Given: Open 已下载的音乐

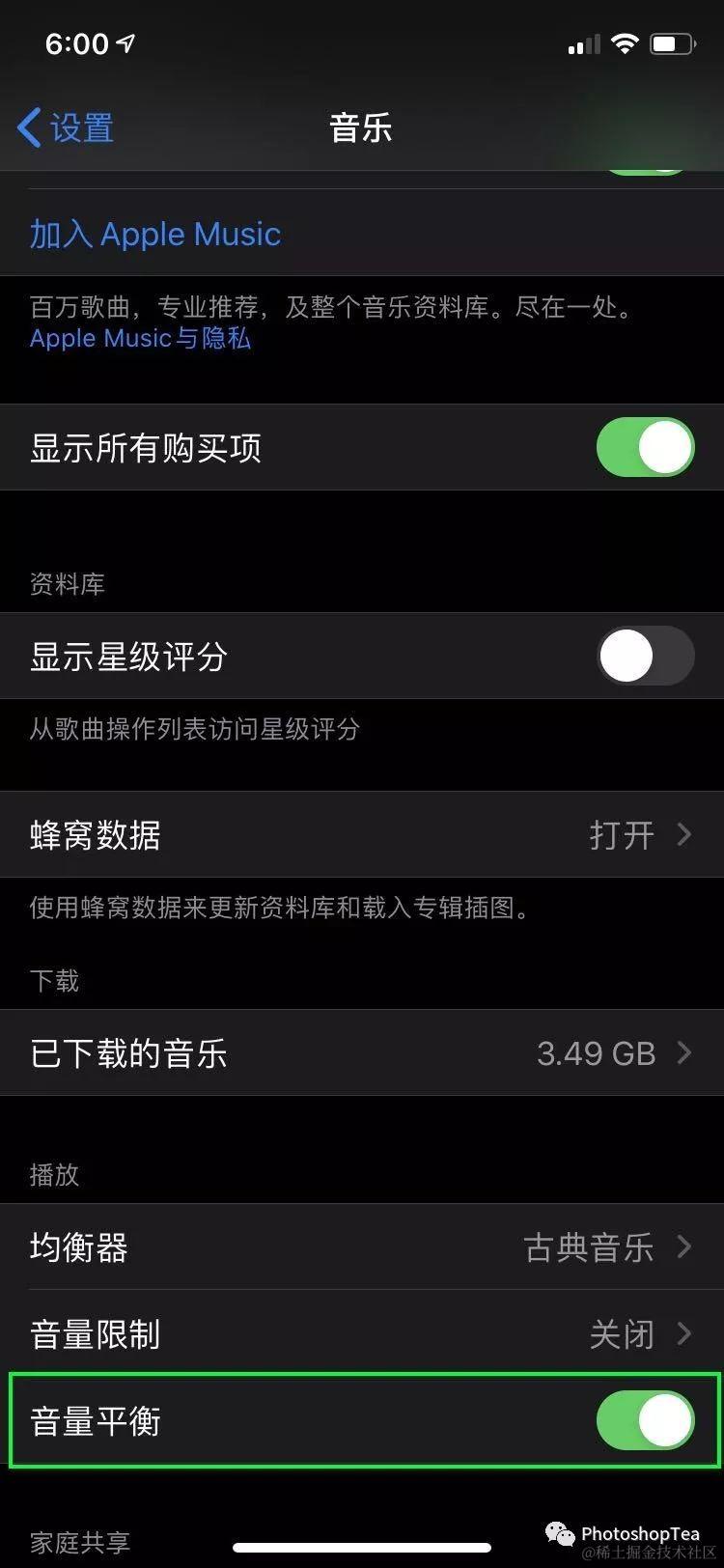Looking at the screenshot, I should [362, 1052].
